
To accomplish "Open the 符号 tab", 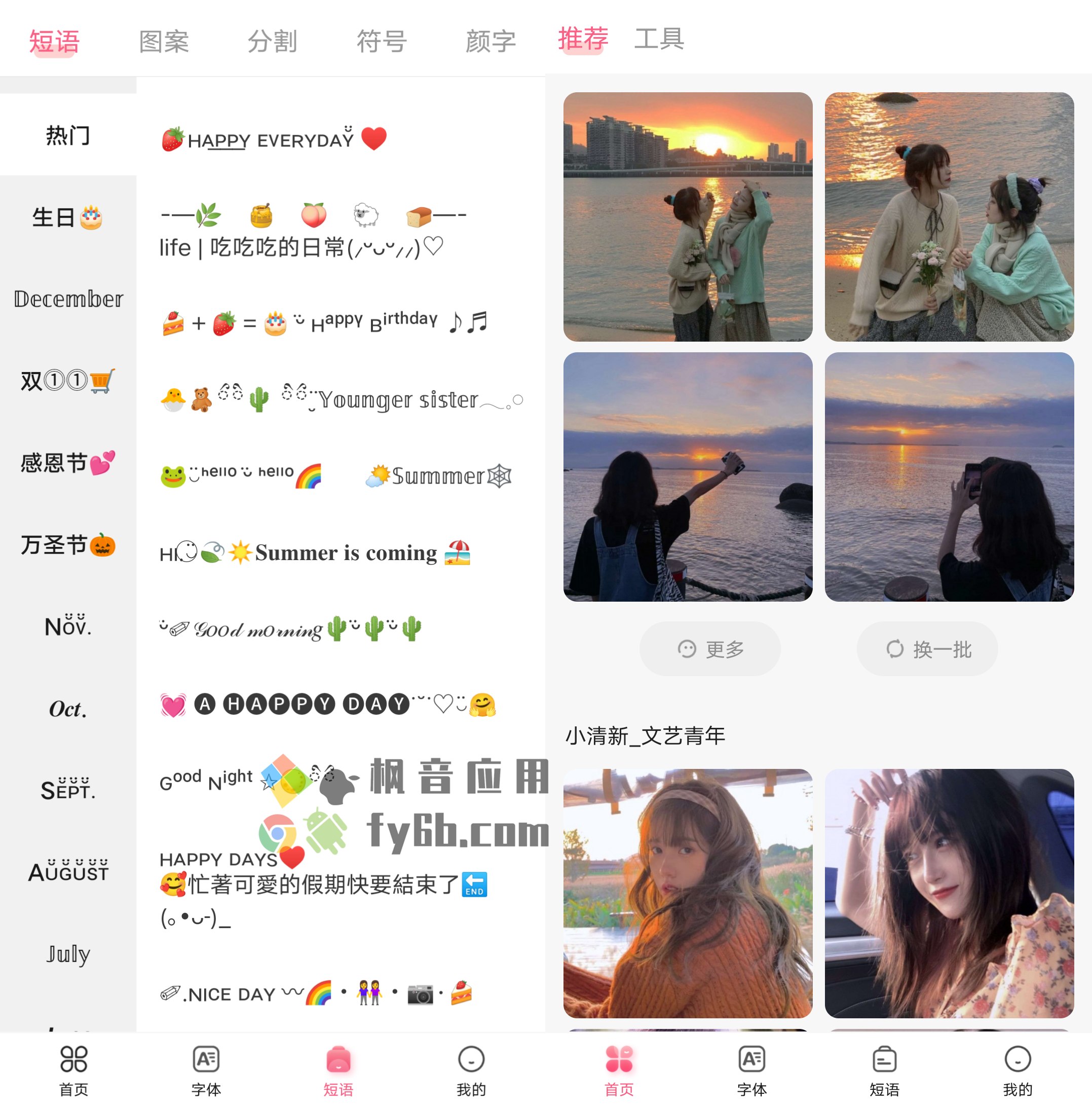I will coord(382,42).
